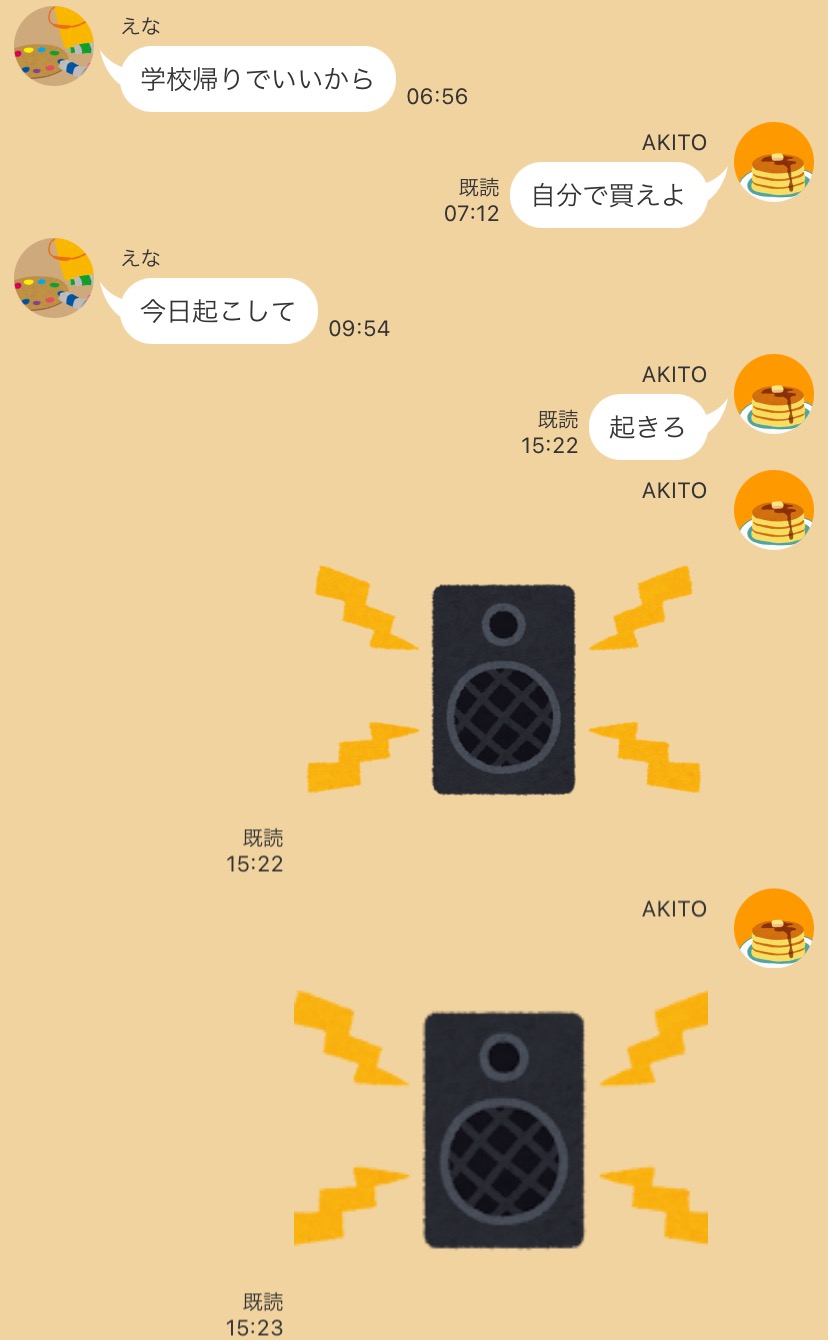
Task: Open the speaker sticker sent at 15:22
Action: point(503,689)
